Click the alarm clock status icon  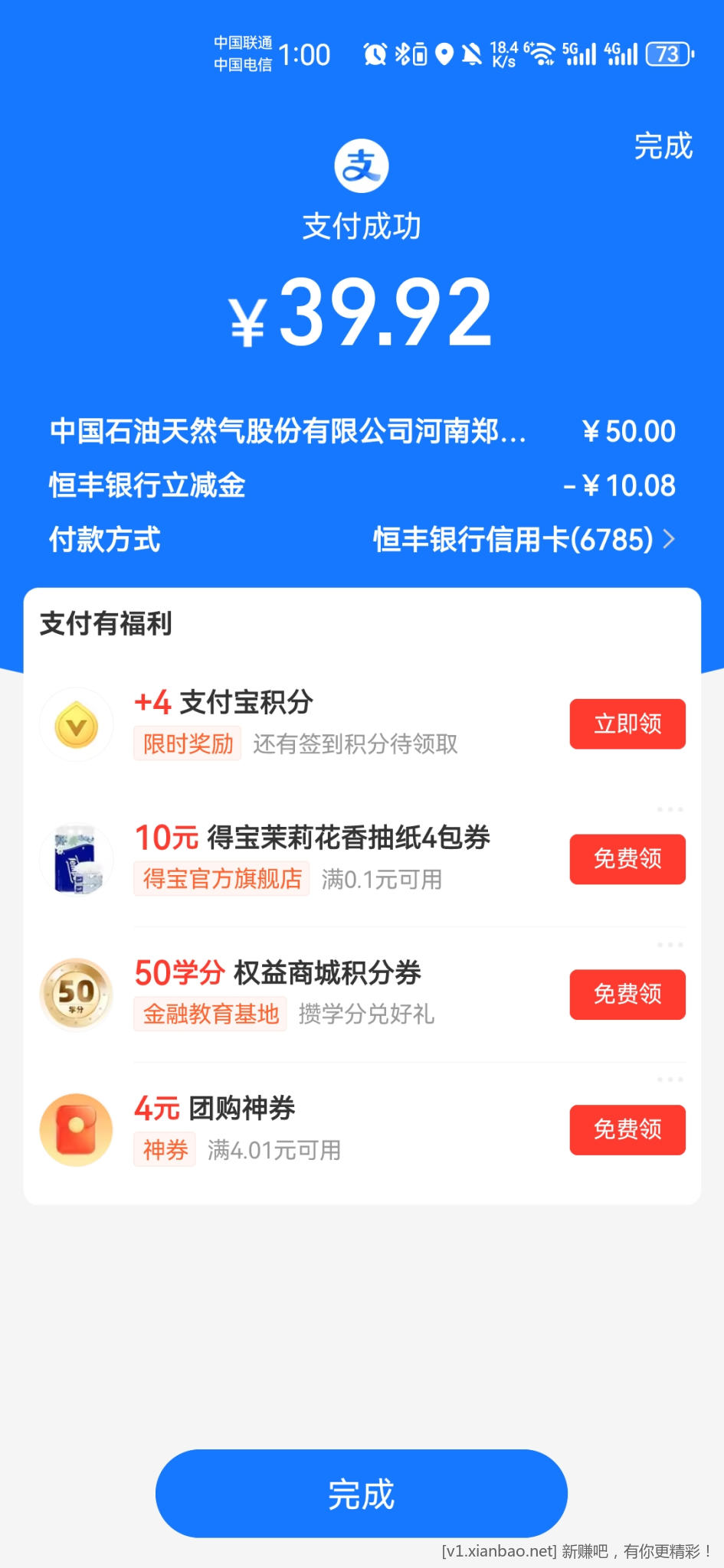pos(375,54)
